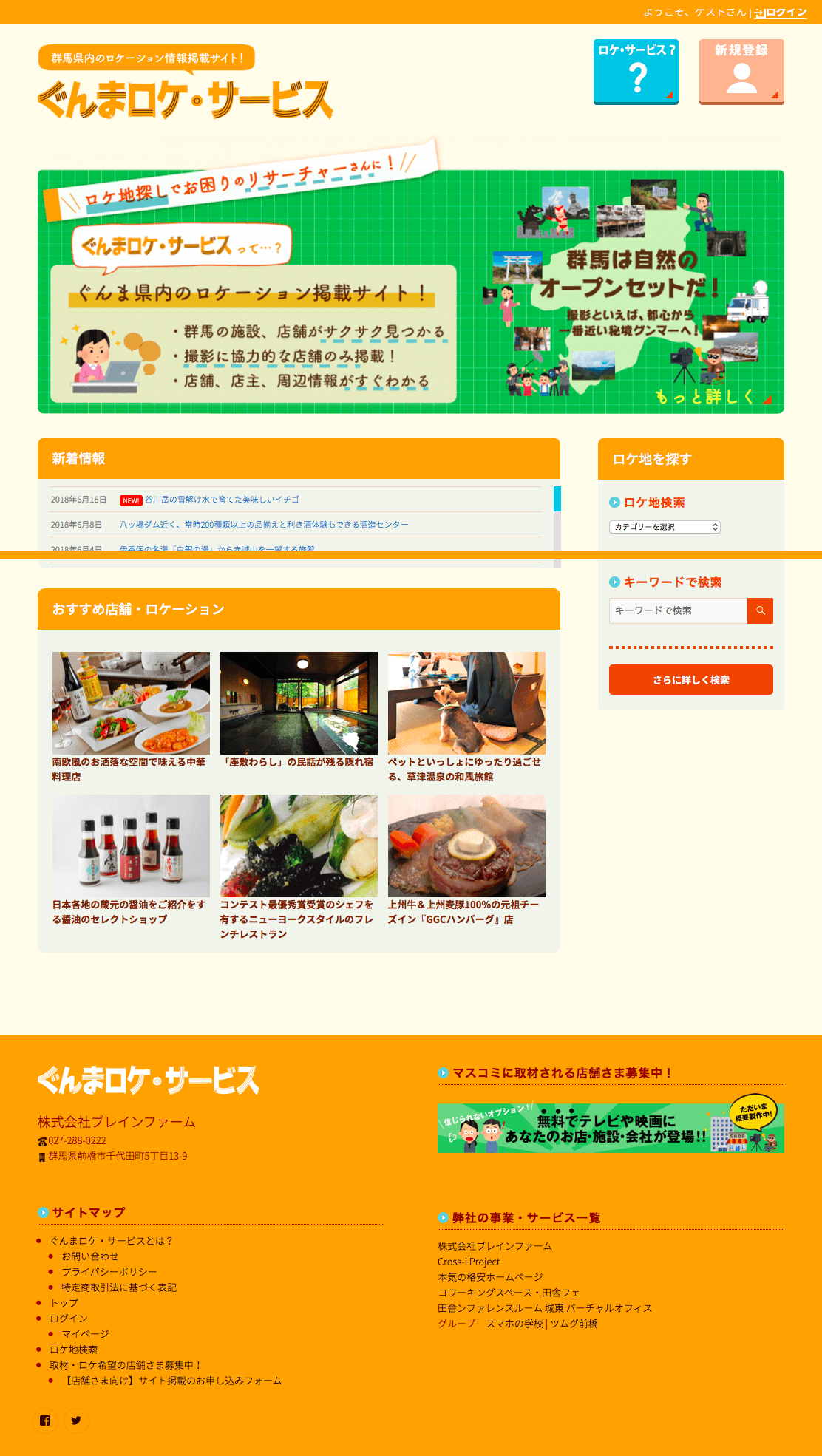Open the ロケ・サービス？ help button
The image size is (822, 1456).
pyautogui.click(x=636, y=71)
